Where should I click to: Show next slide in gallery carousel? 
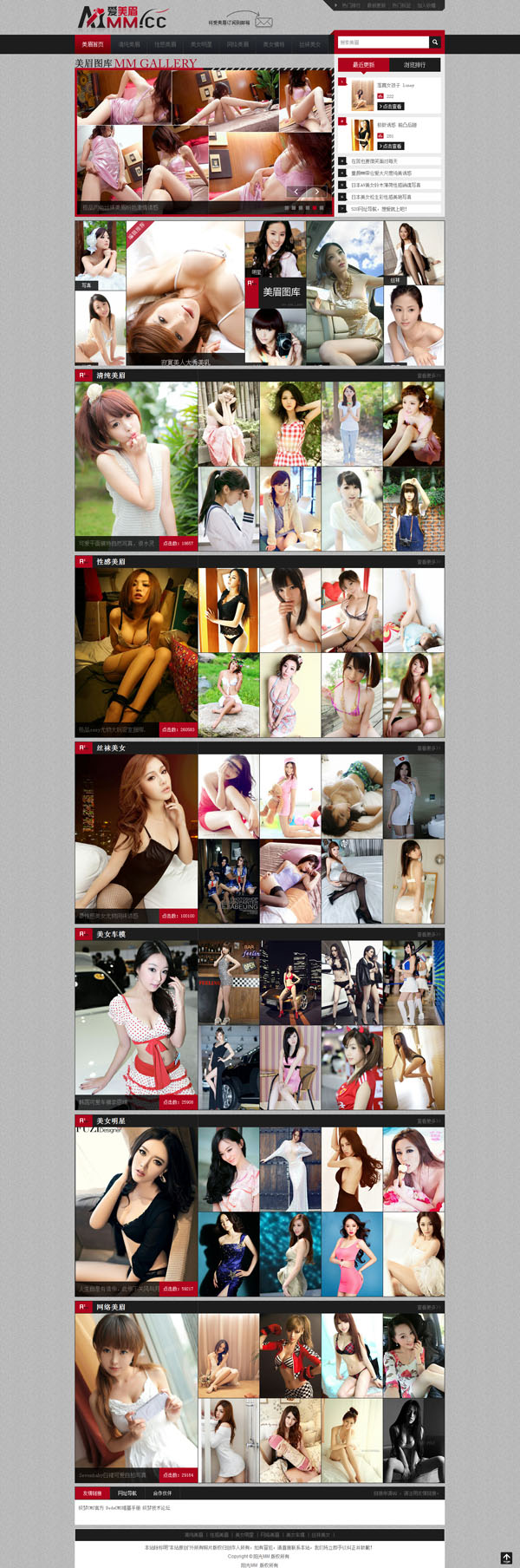click(x=316, y=191)
